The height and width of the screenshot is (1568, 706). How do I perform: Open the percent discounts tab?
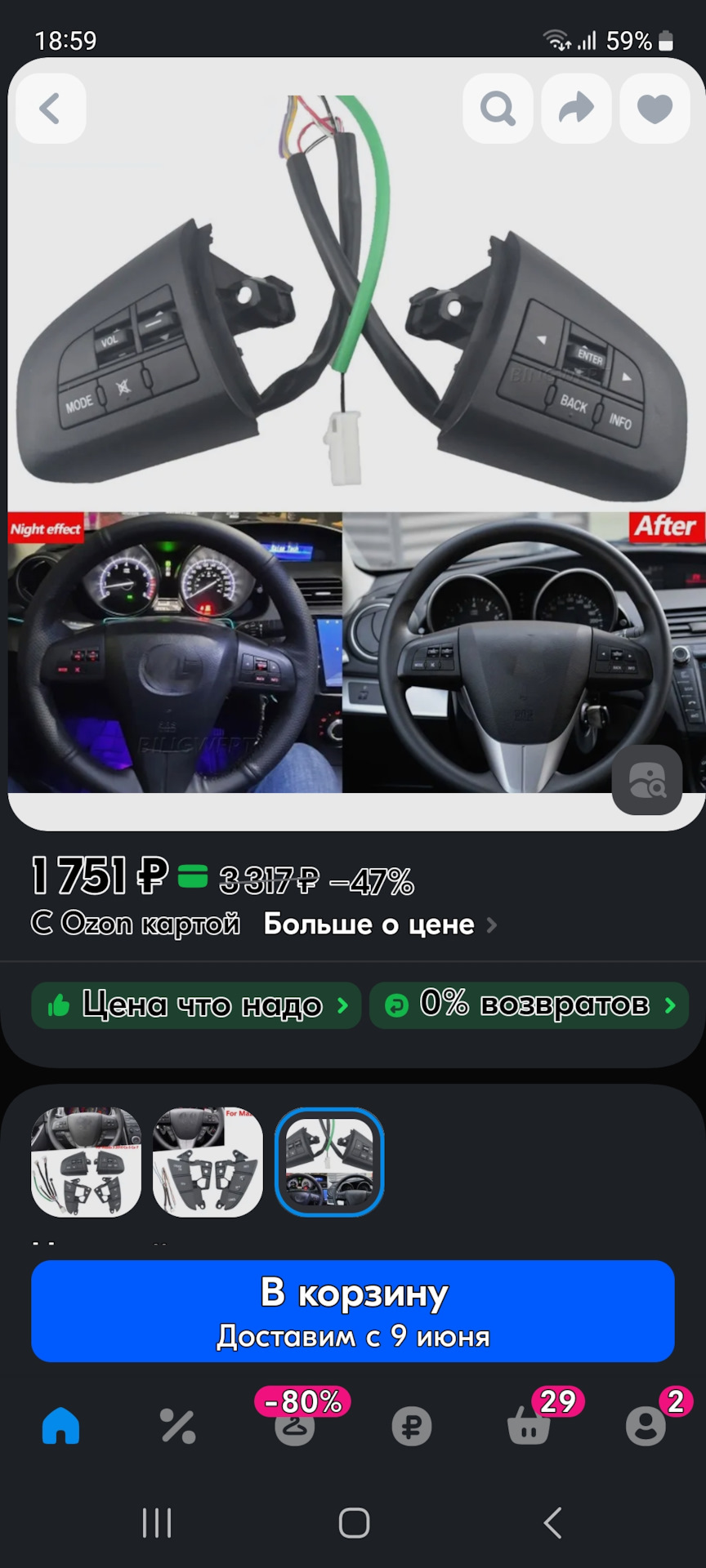point(178,1426)
